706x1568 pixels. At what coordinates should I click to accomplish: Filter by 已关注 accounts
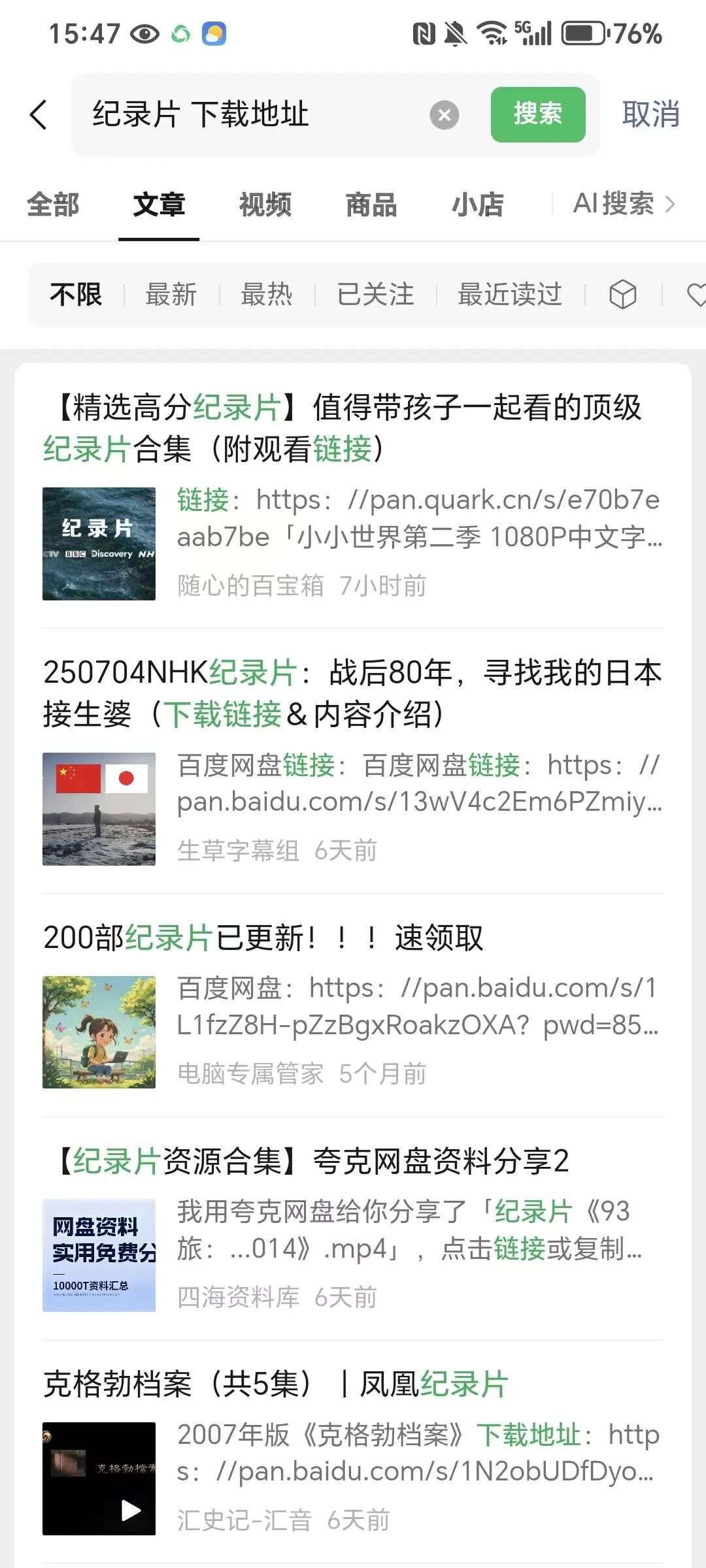click(375, 295)
